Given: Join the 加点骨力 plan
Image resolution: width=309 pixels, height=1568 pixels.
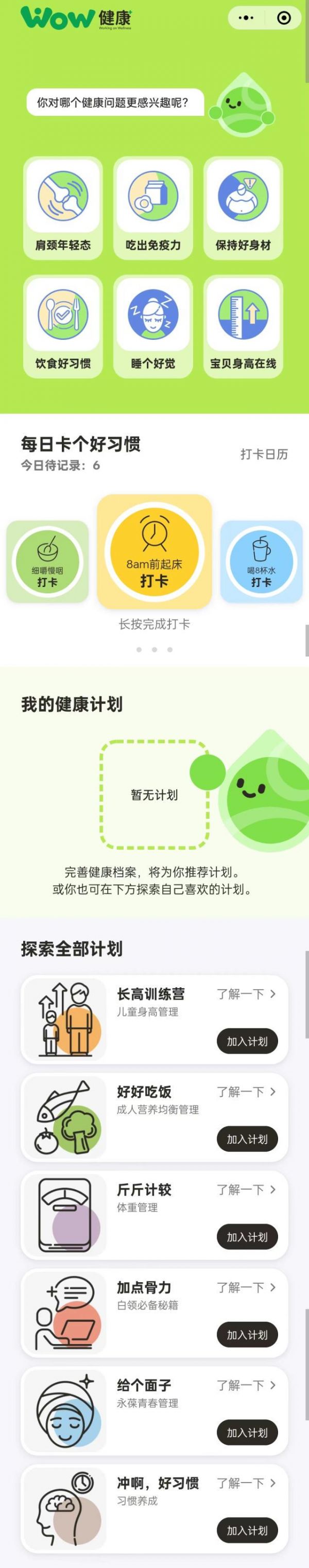Looking at the screenshot, I should point(247,1334).
